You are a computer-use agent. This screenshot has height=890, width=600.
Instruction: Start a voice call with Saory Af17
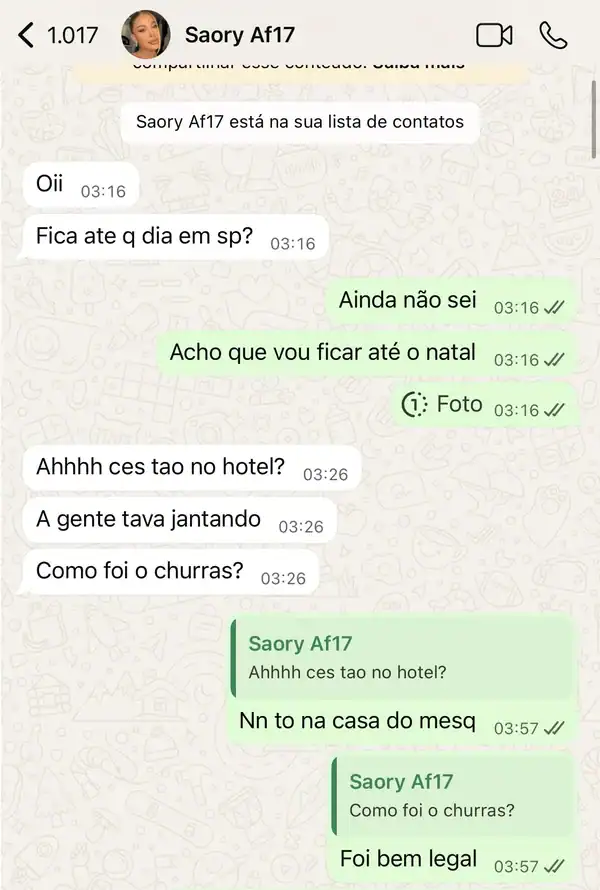point(553,35)
